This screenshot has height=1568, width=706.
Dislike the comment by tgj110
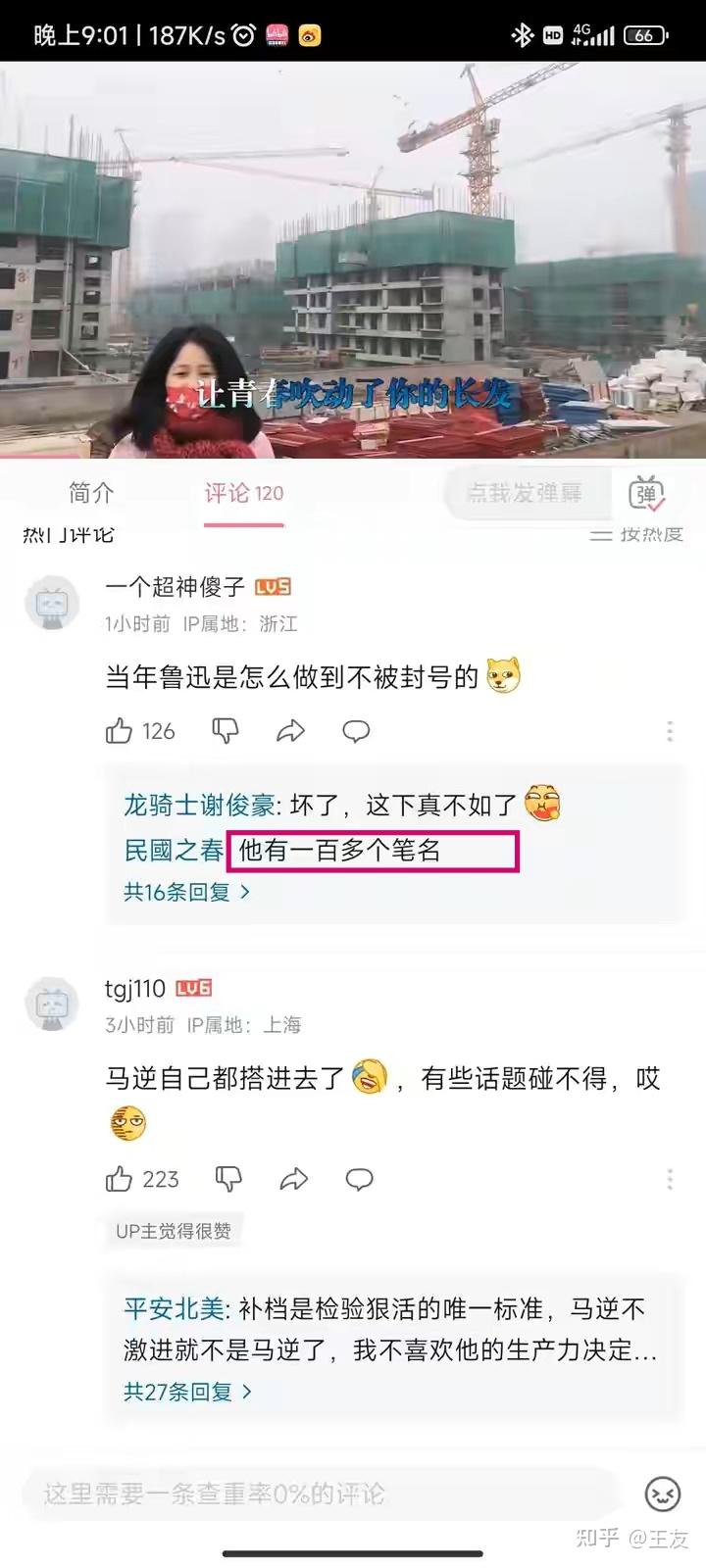click(x=228, y=1179)
